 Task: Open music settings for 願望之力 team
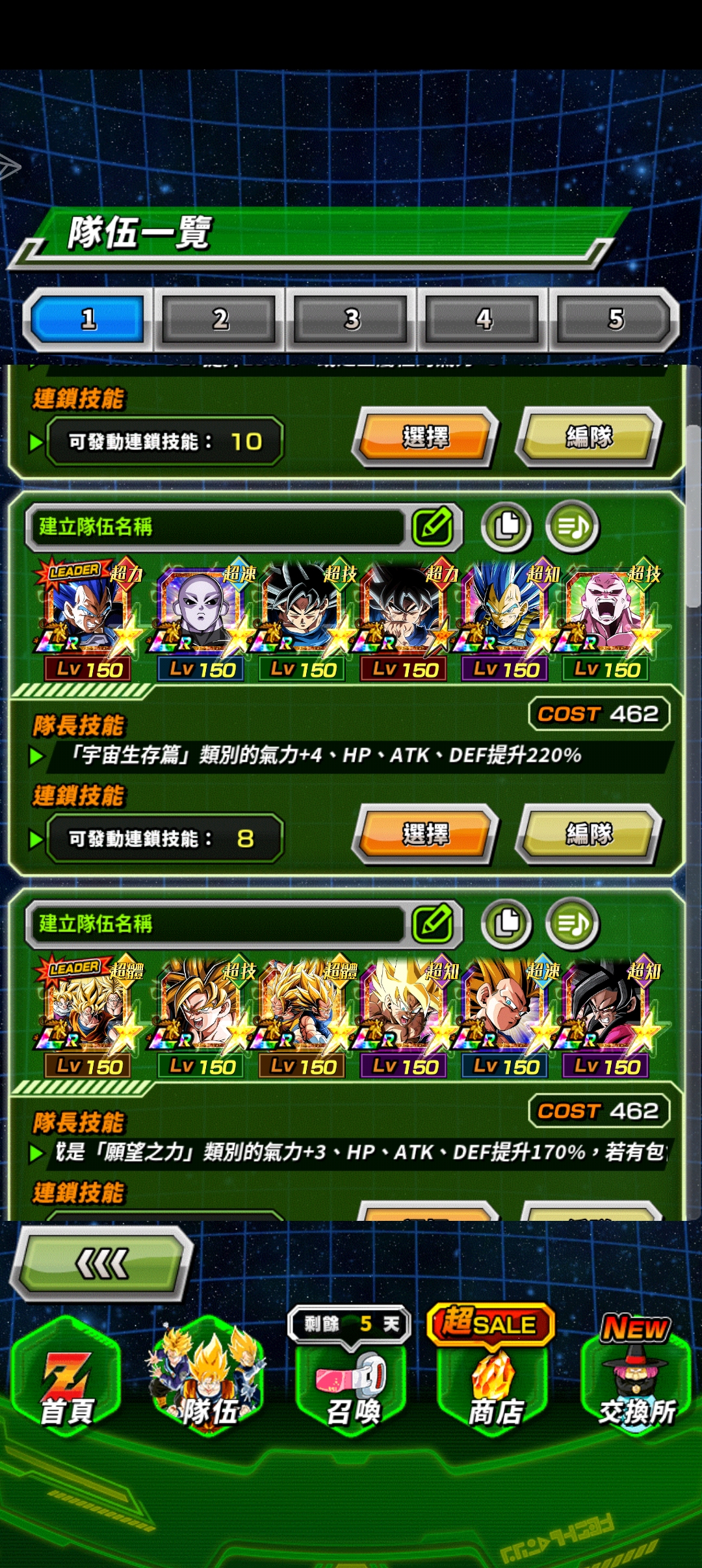572,923
